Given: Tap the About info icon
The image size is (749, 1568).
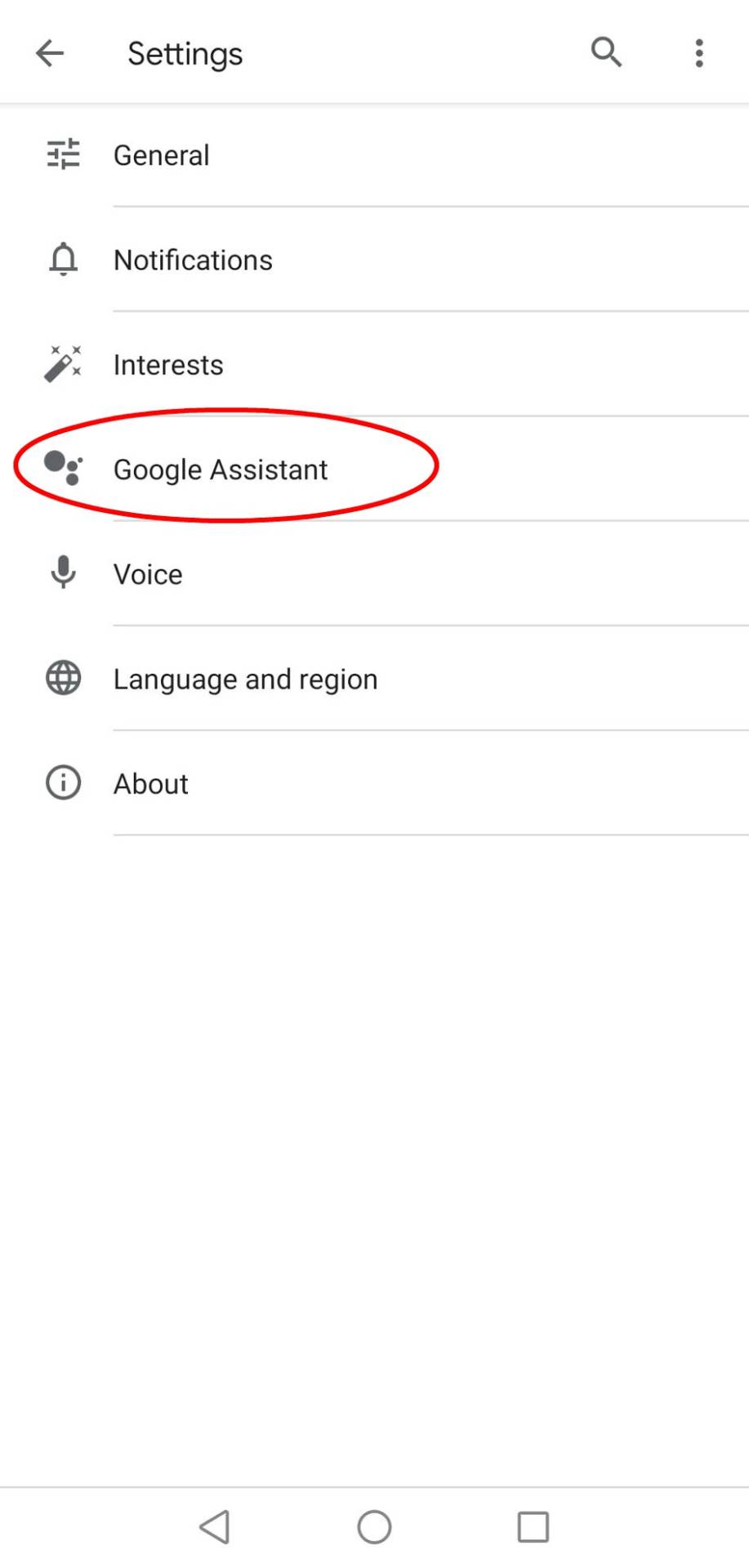Looking at the screenshot, I should [62, 782].
